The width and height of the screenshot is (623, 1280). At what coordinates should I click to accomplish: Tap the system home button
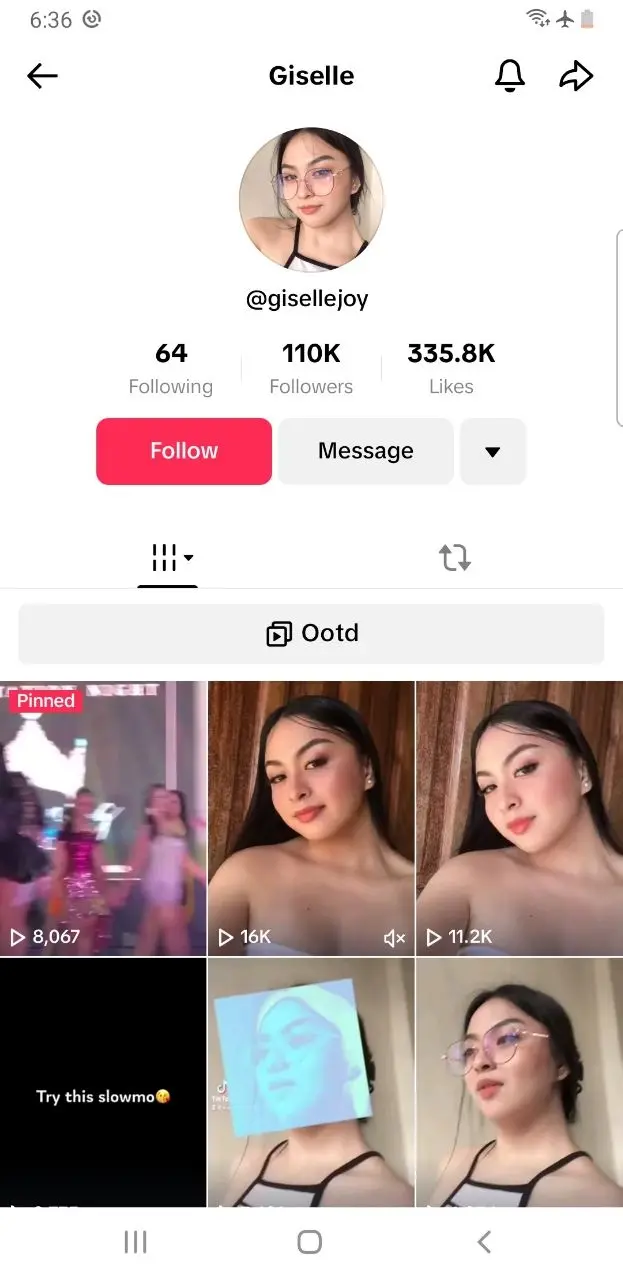coord(310,1242)
